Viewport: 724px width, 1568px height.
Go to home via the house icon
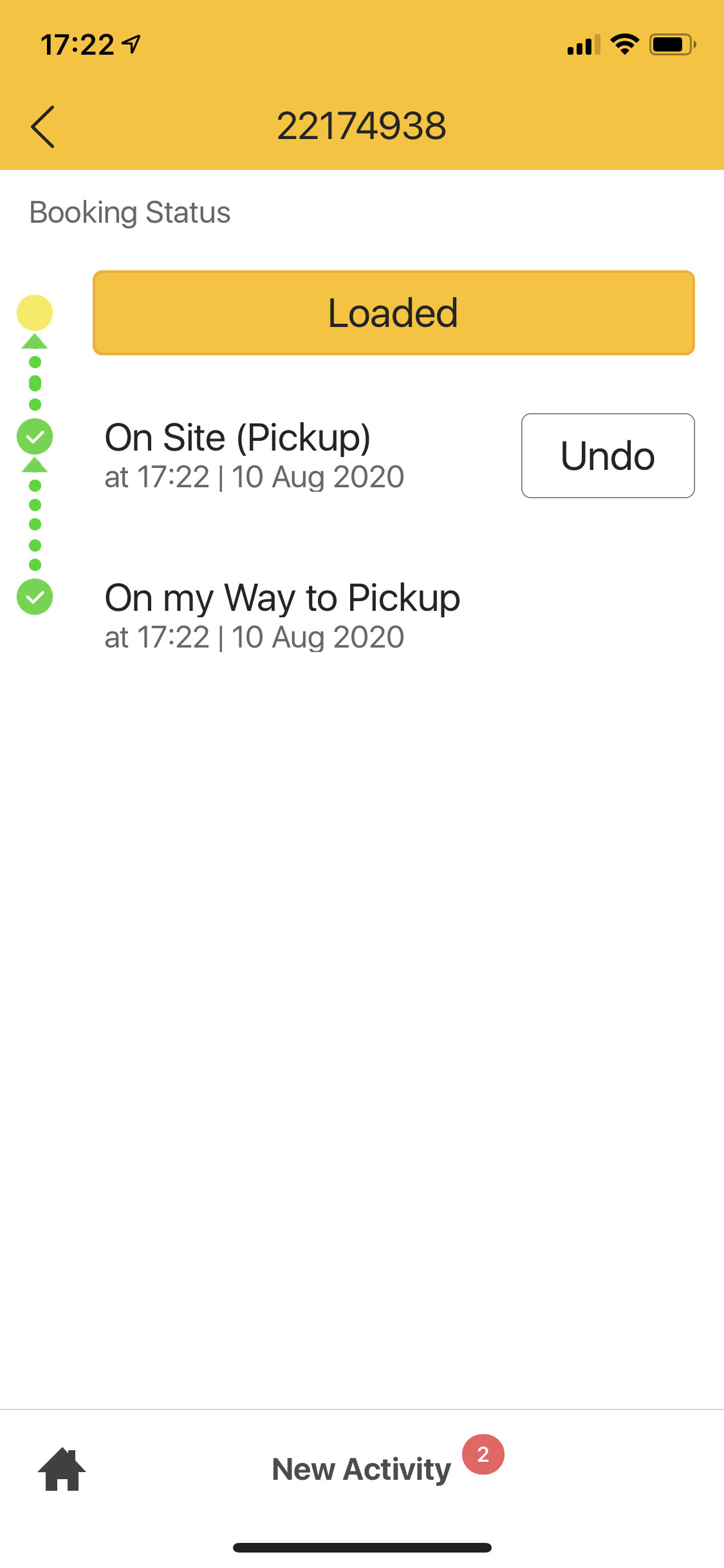[x=62, y=1469]
